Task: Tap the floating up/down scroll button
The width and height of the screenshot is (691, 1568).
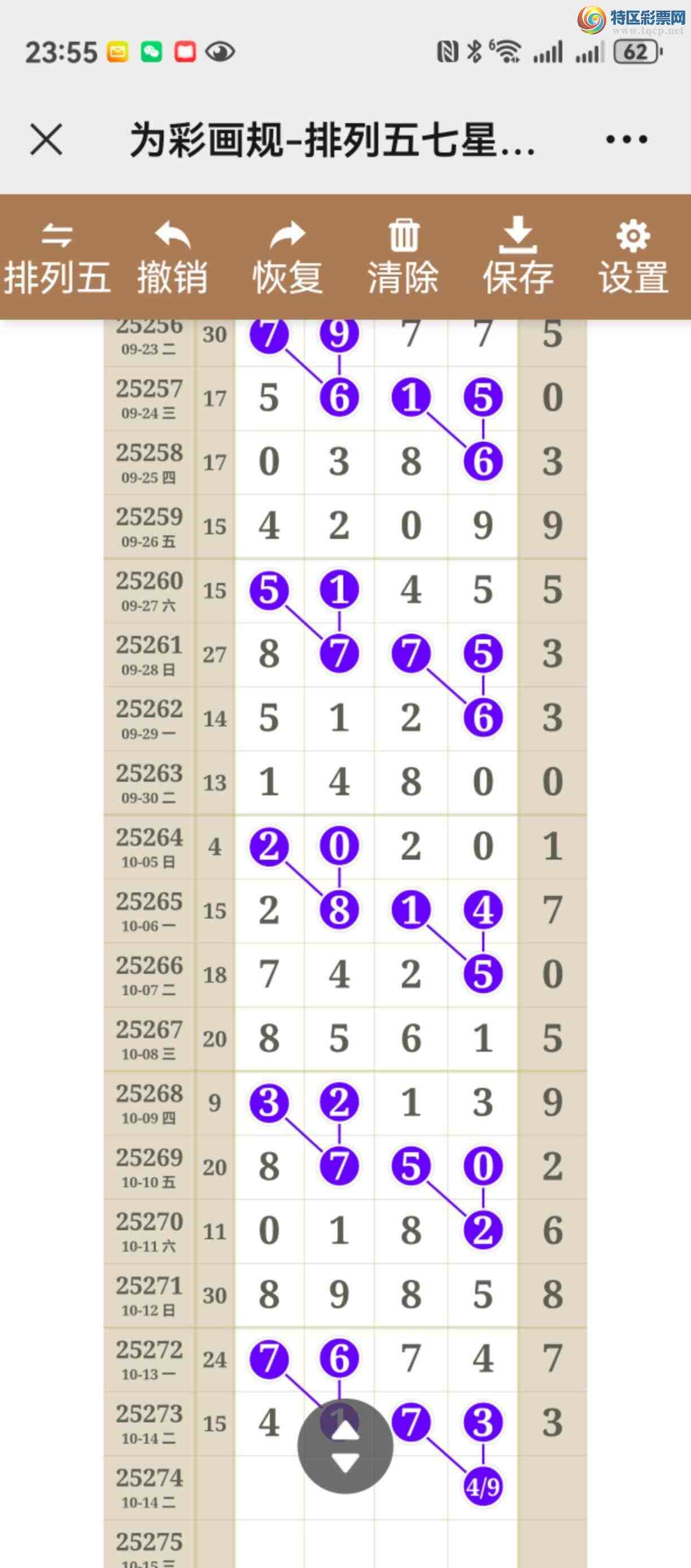Action: click(345, 1445)
